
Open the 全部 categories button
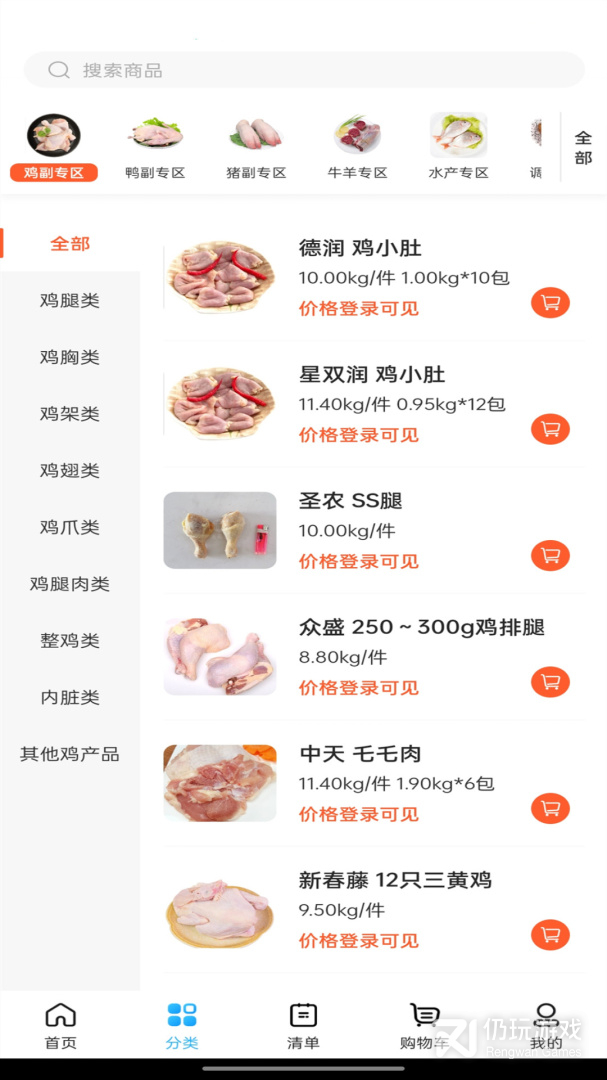pyautogui.click(x=583, y=148)
